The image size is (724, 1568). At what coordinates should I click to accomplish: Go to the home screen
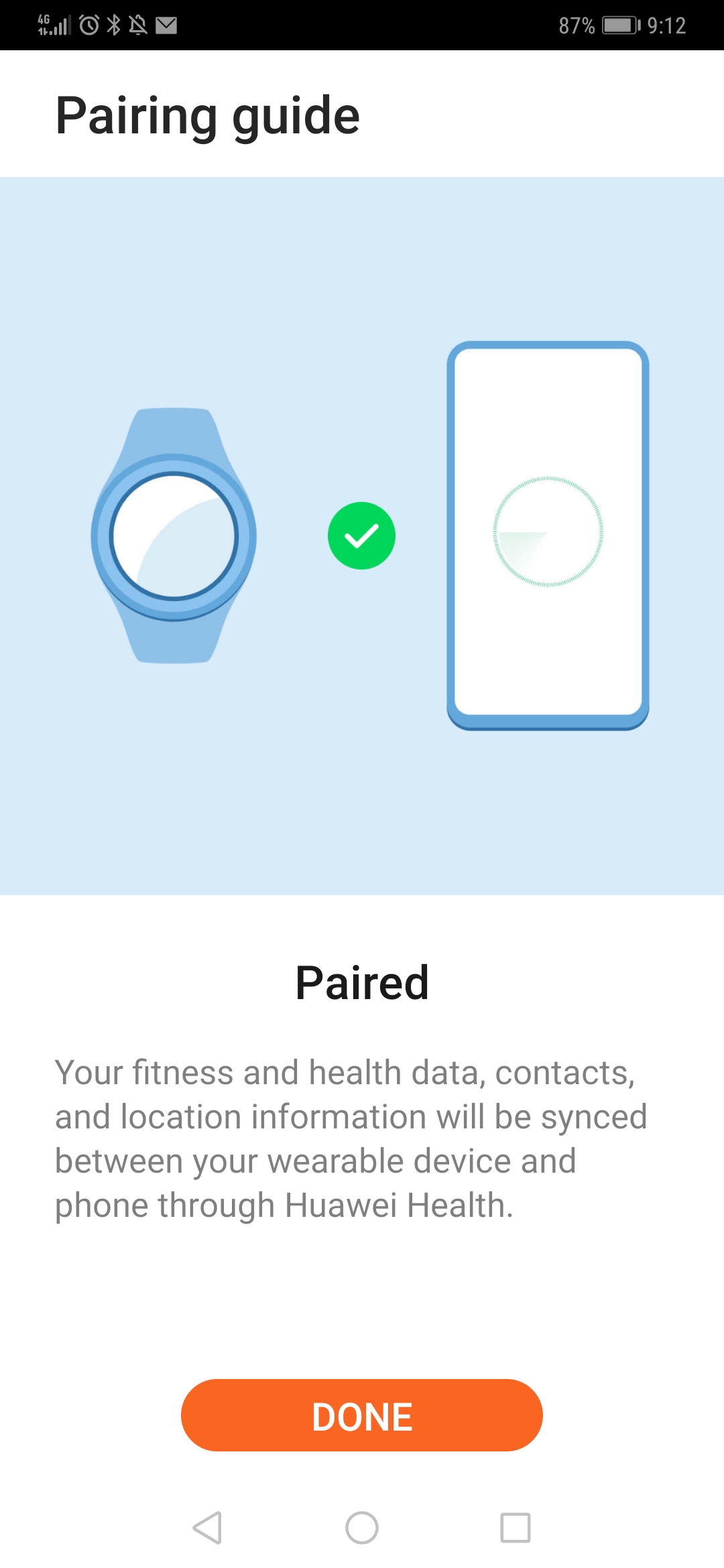point(361,1528)
